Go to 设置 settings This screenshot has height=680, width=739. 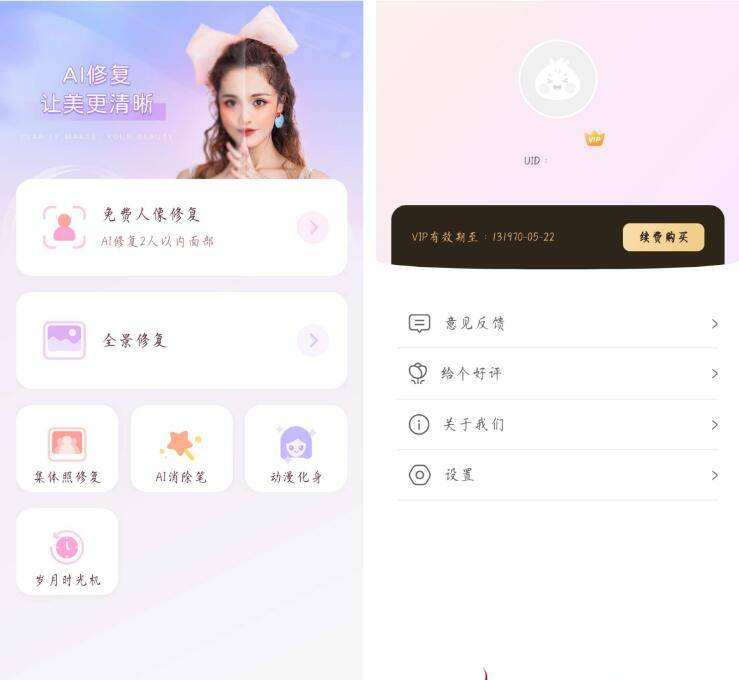click(x=557, y=475)
